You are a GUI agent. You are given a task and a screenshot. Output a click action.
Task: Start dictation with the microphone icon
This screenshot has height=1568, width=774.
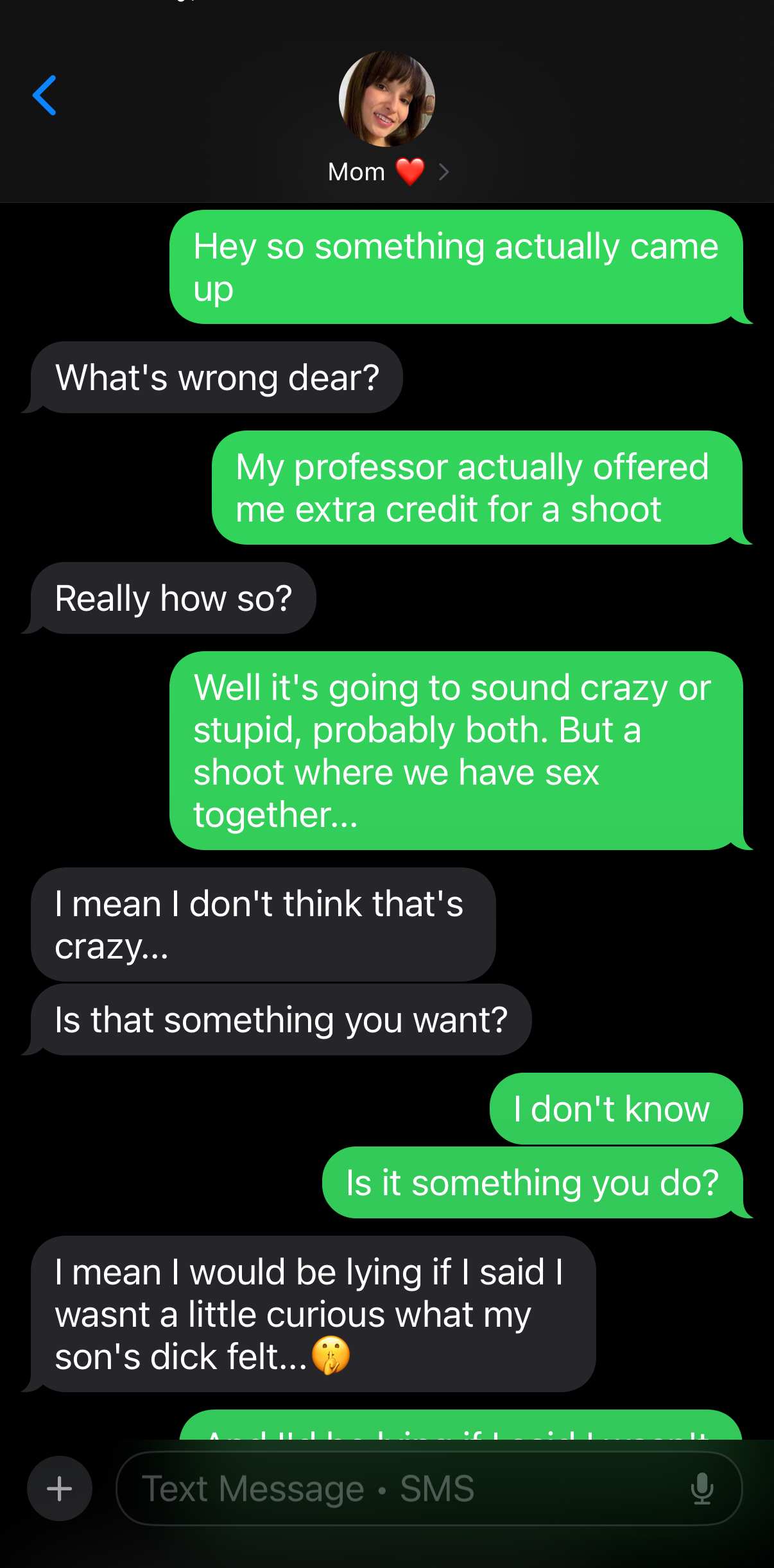(x=702, y=1488)
